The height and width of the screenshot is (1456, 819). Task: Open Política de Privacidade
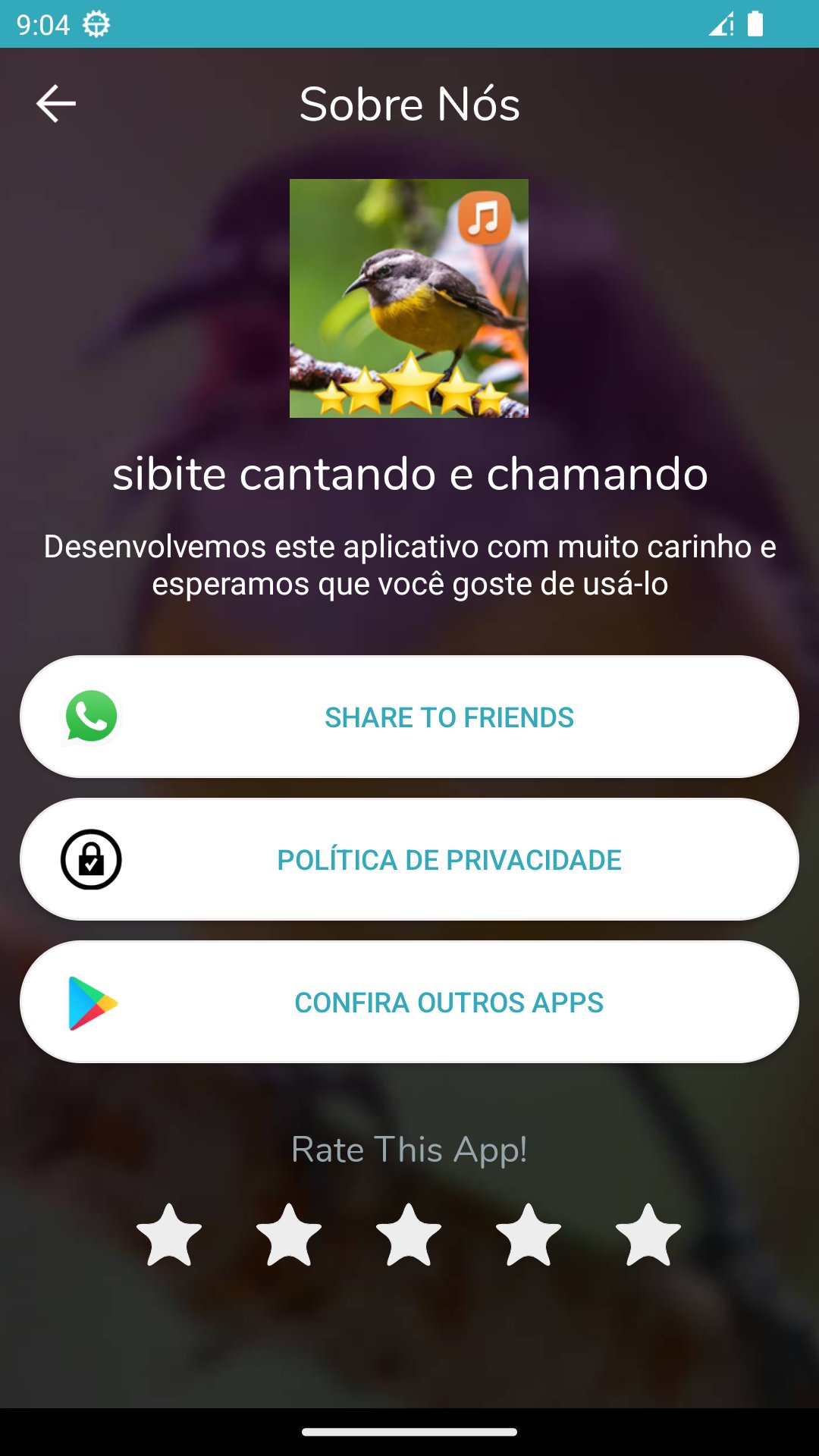[409, 859]
